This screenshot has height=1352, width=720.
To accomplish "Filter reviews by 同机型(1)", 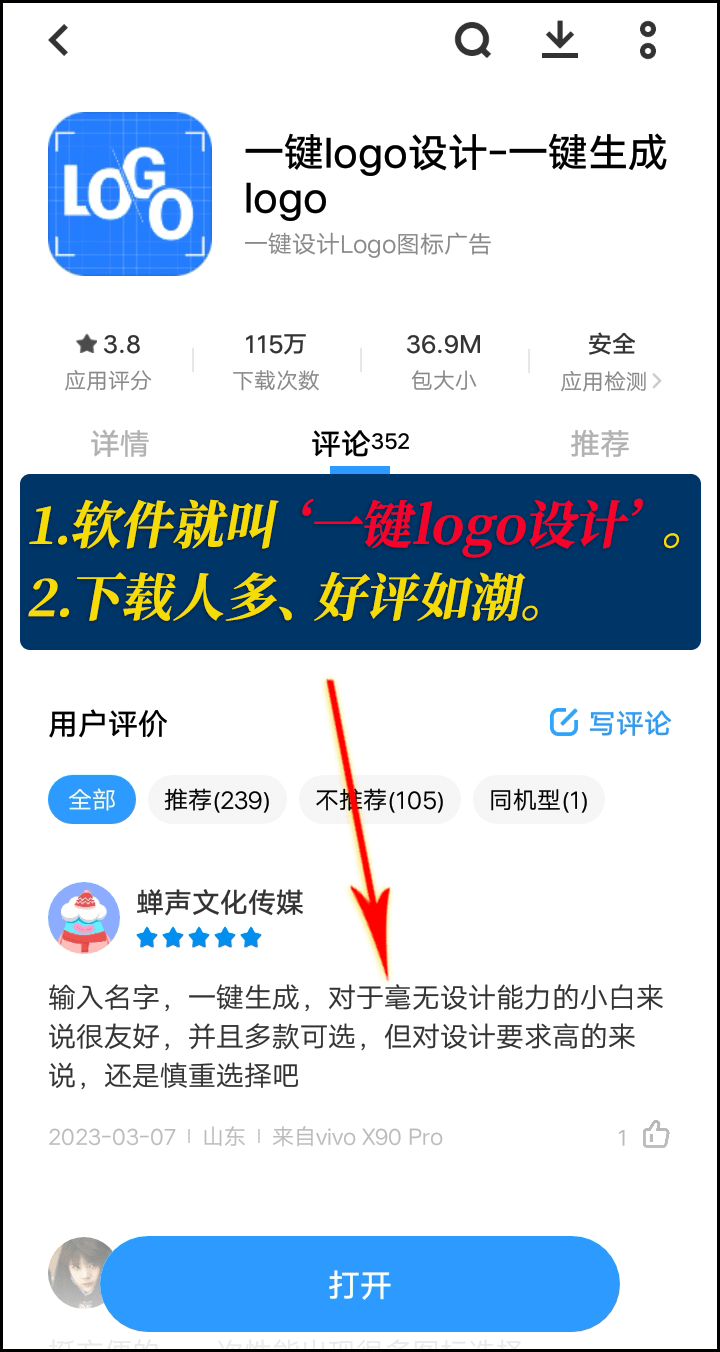I will tap(539, 800).
